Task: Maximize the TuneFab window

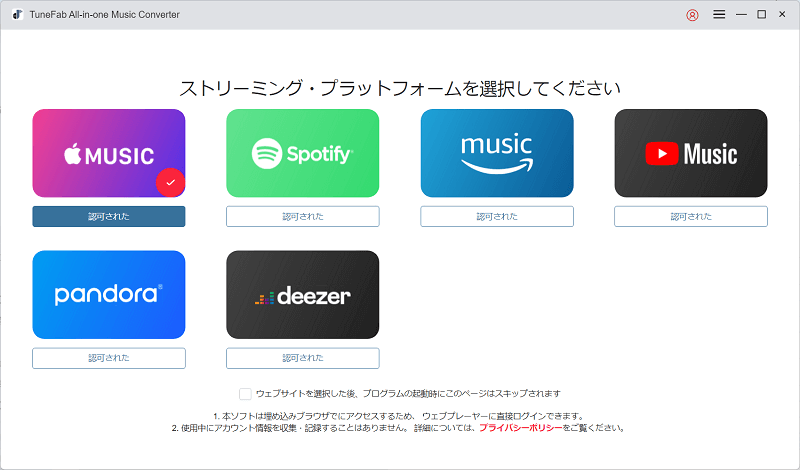Action: [762, 15]
